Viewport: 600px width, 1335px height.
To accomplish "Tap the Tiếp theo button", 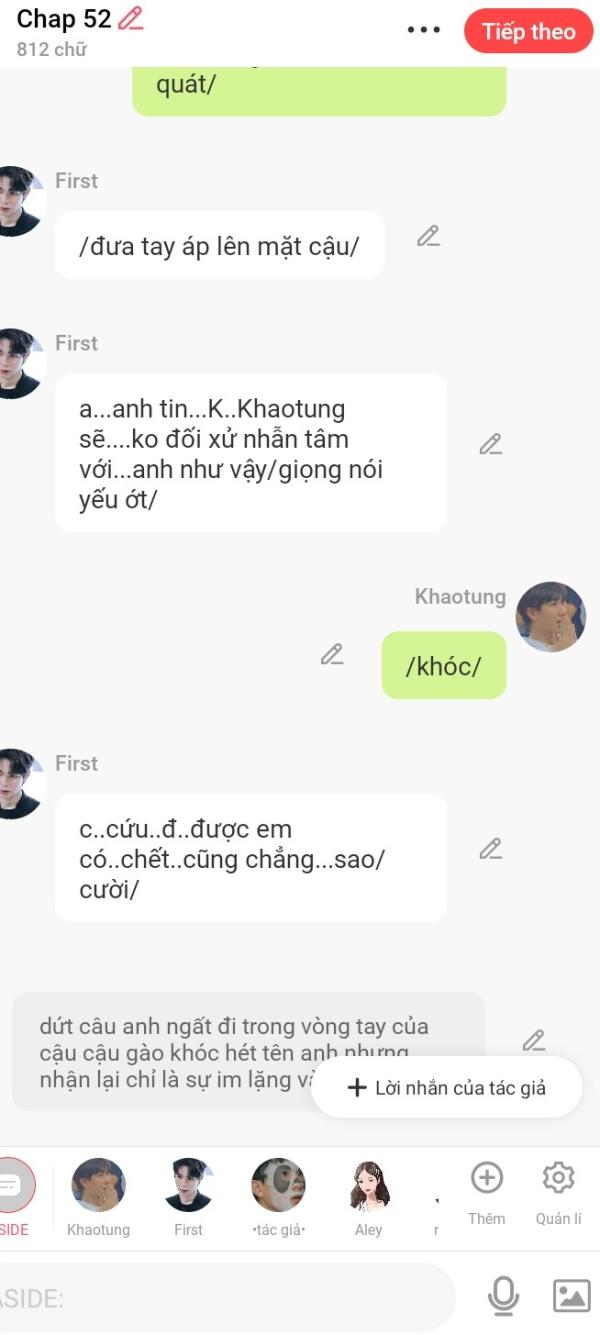I will pyautogui.click(x=528, y=31).
